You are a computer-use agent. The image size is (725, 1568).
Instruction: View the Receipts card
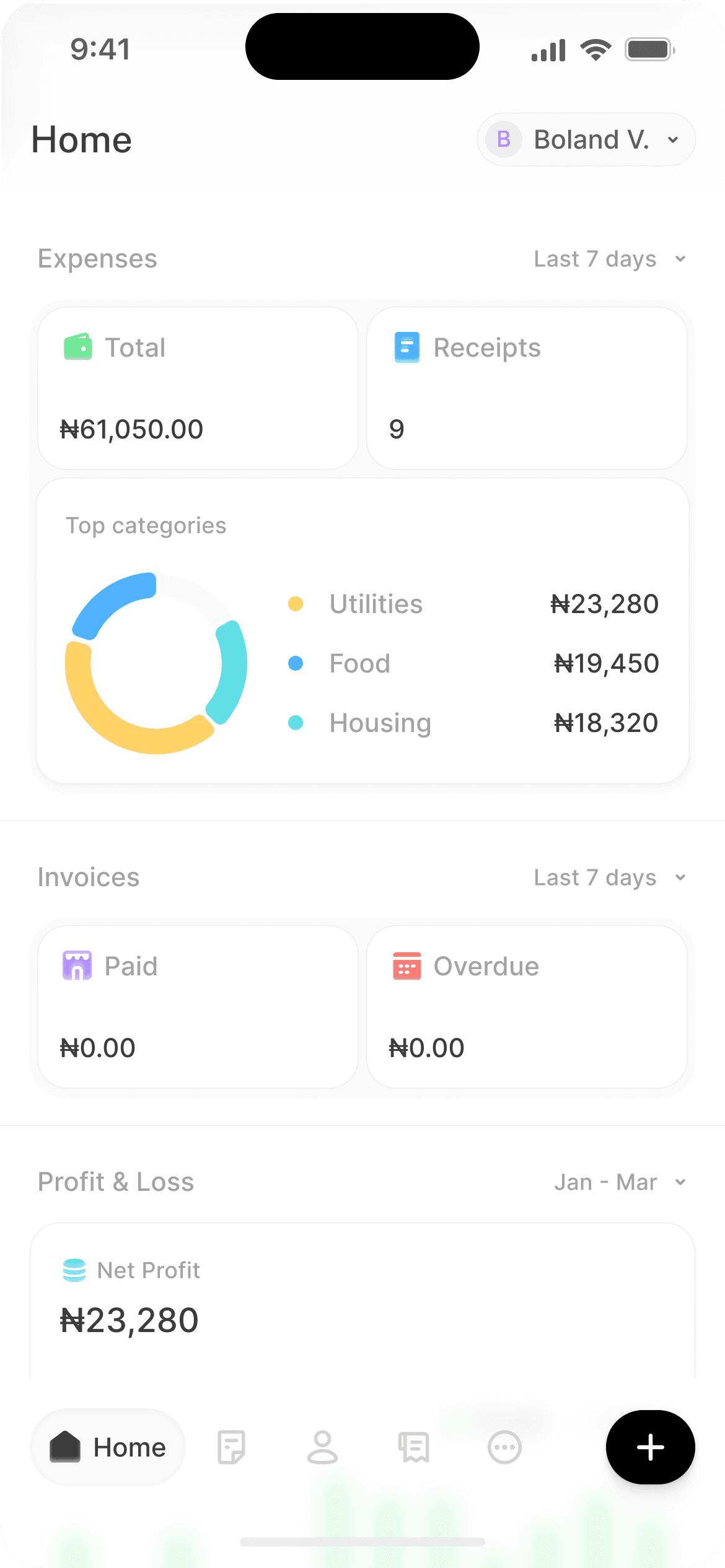527,388
